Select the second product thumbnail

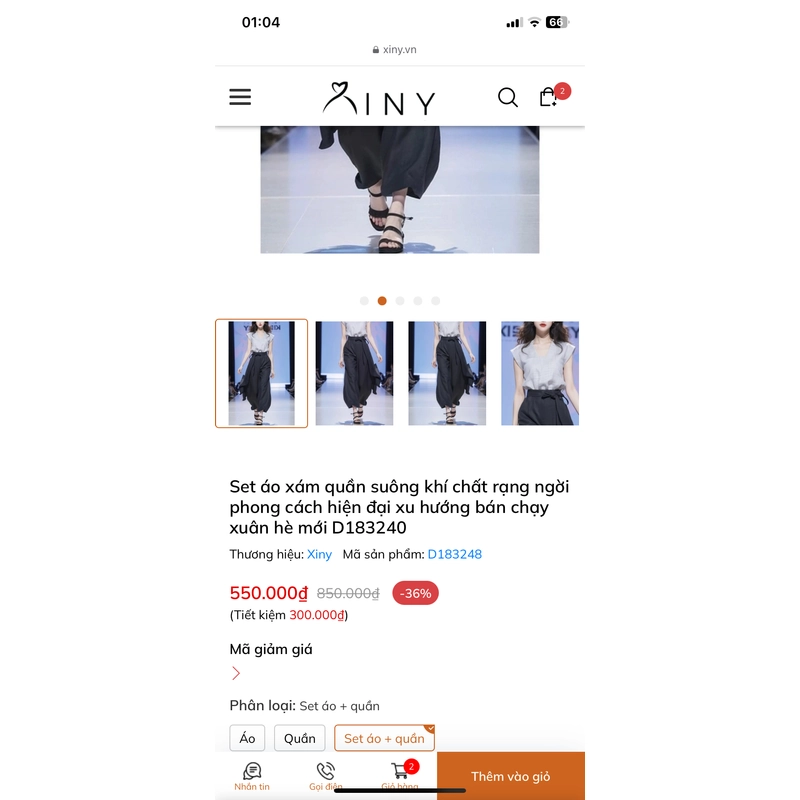pyautogui.click(x=354, y=373)
